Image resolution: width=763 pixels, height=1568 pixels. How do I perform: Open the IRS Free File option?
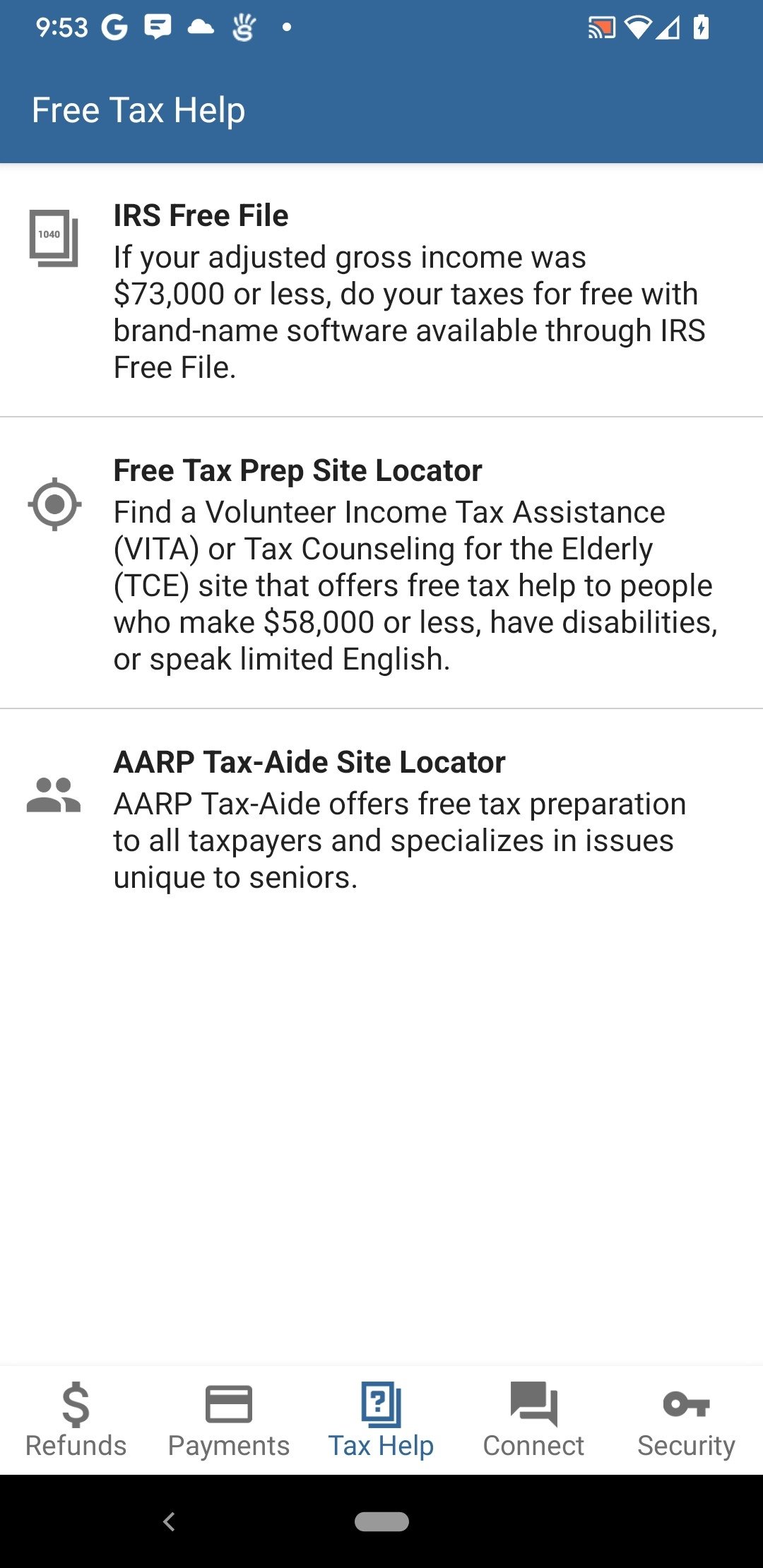(381, 290)
